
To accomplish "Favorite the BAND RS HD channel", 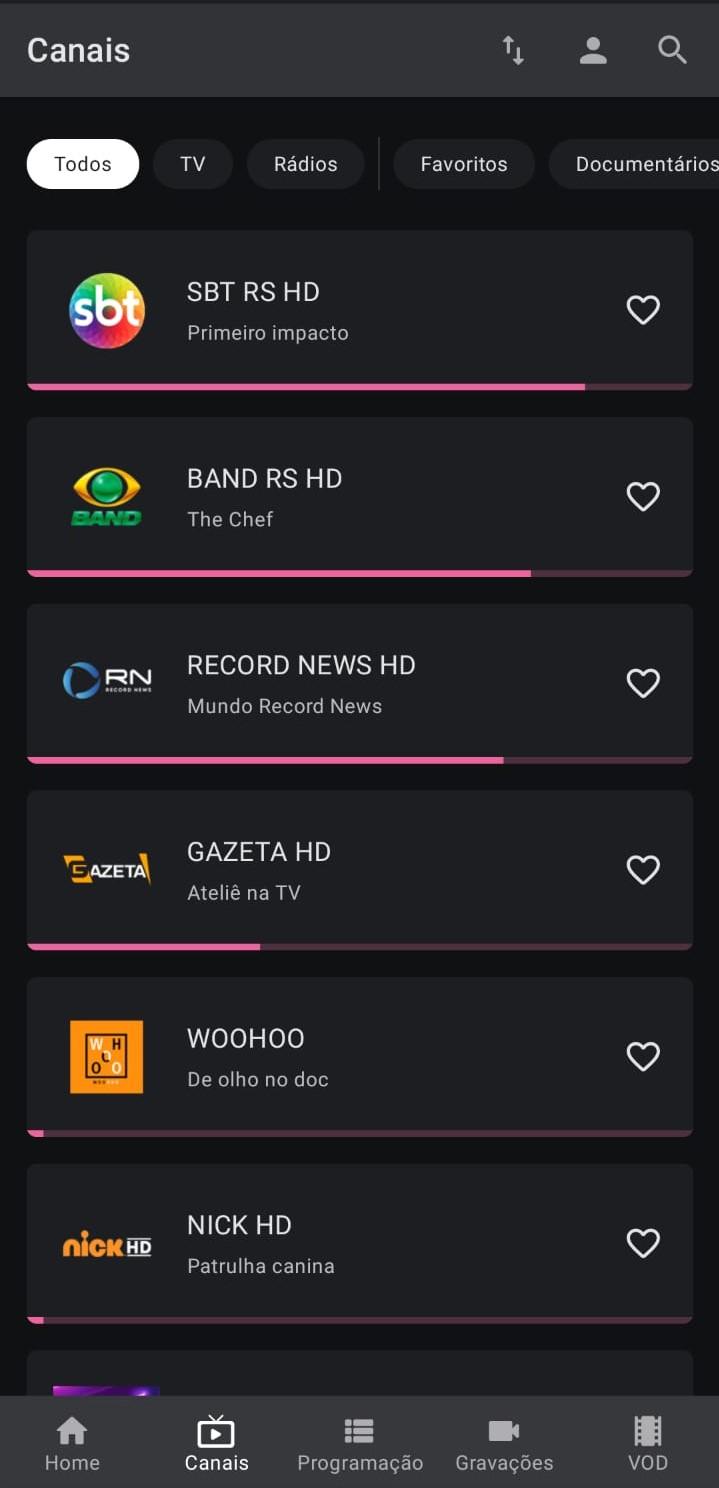I will (643, 496).
